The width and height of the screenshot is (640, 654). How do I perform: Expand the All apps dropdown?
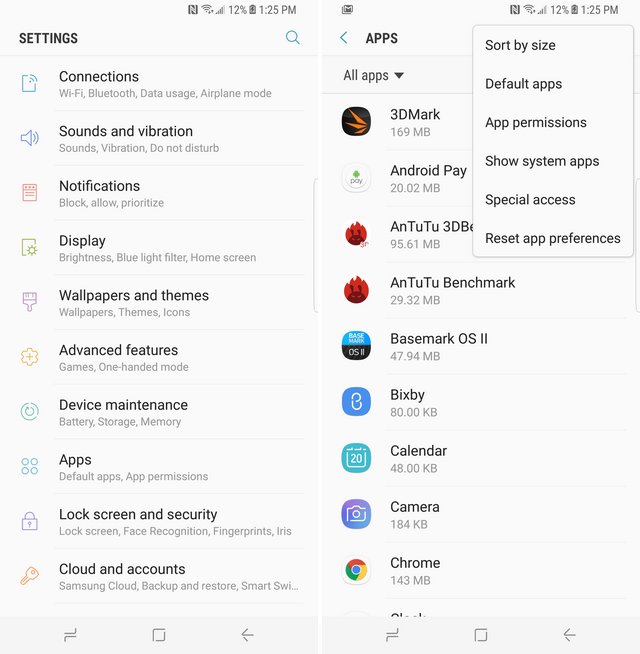pyautogui.click(x=374, y=75)
